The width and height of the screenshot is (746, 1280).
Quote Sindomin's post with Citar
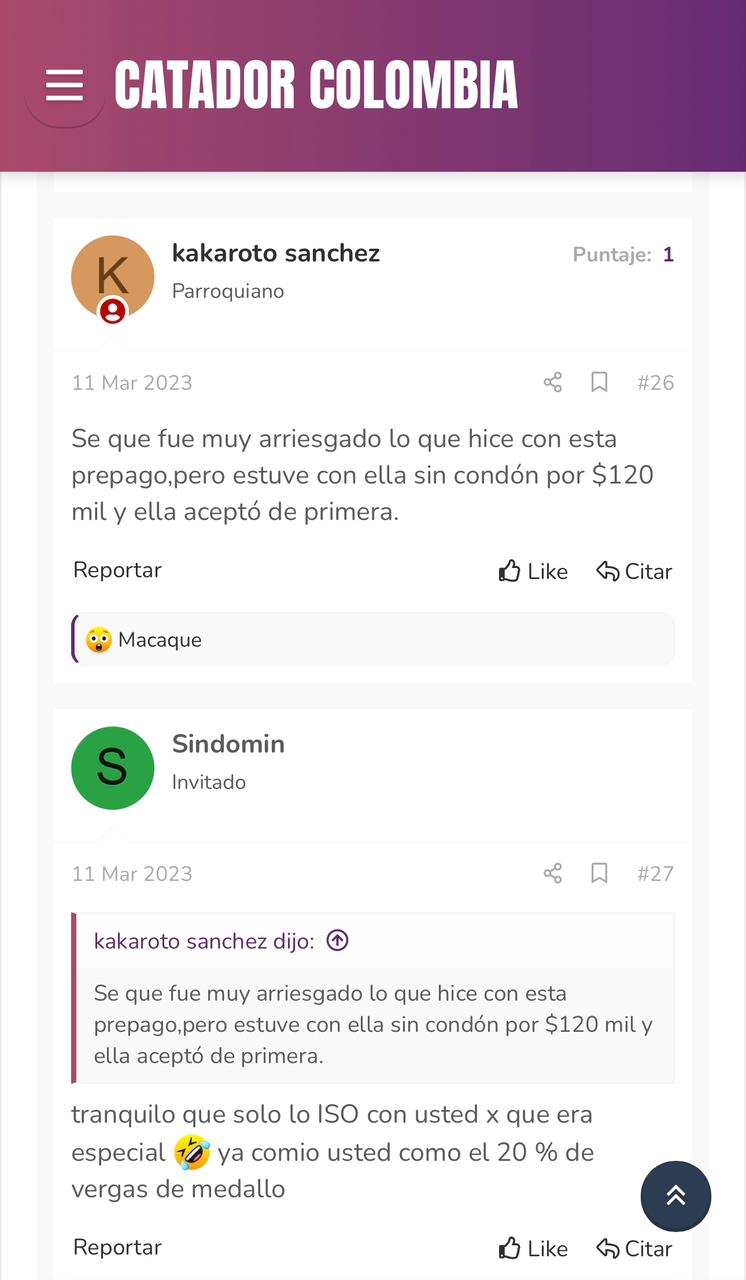pos(634,1248)
